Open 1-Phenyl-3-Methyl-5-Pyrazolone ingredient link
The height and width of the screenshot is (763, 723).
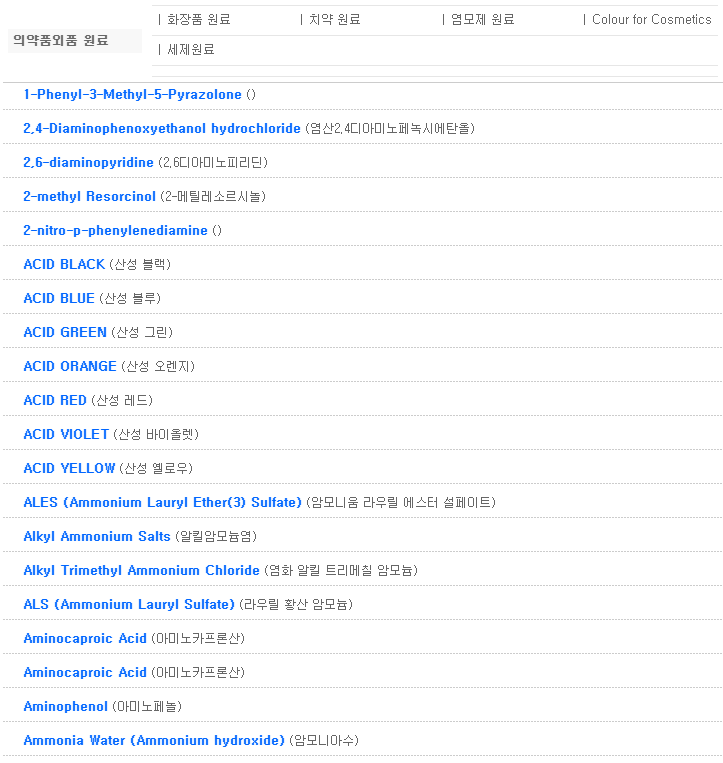(132, 94)
